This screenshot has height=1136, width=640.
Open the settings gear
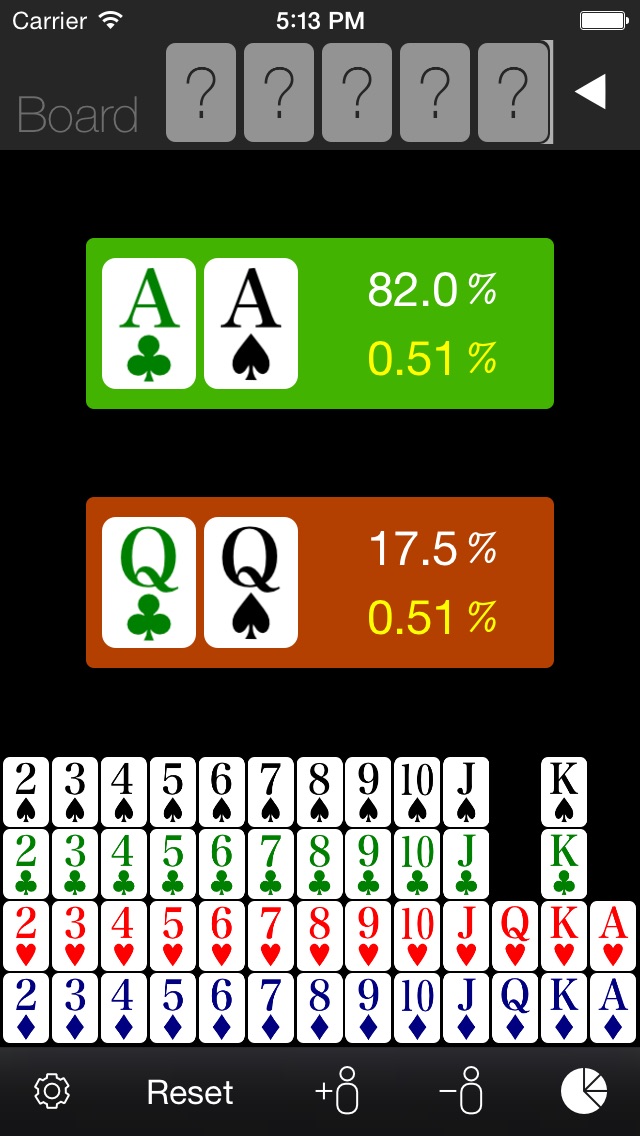[x=50, y=1091]
